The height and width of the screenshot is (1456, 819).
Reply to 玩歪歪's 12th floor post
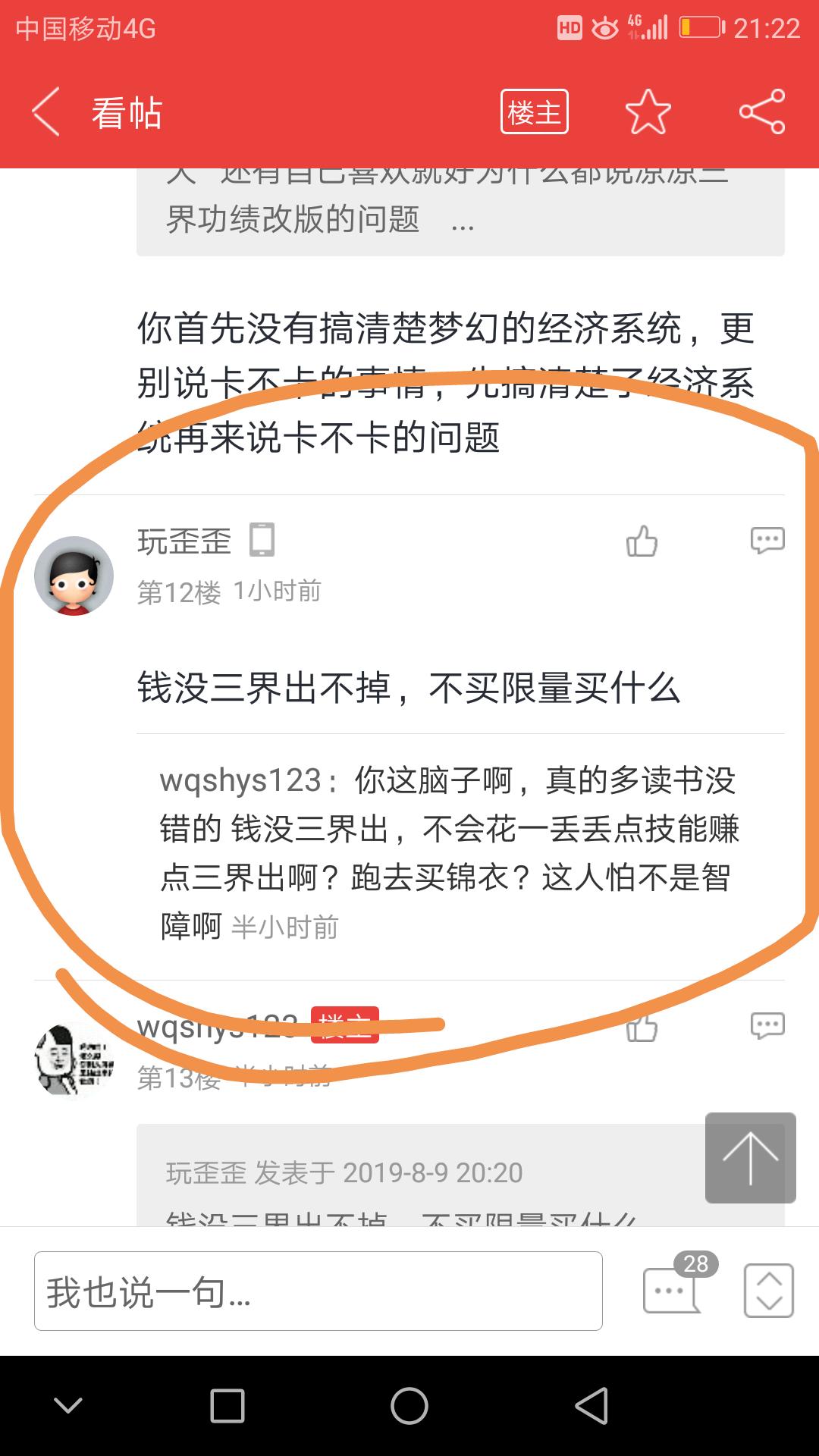767,541
